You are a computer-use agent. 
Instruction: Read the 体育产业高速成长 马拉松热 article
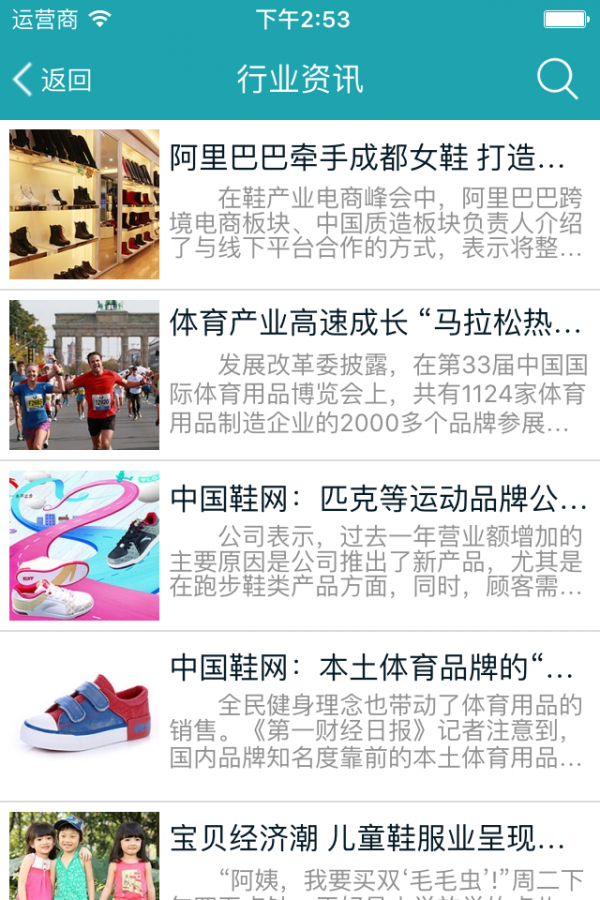374,324
